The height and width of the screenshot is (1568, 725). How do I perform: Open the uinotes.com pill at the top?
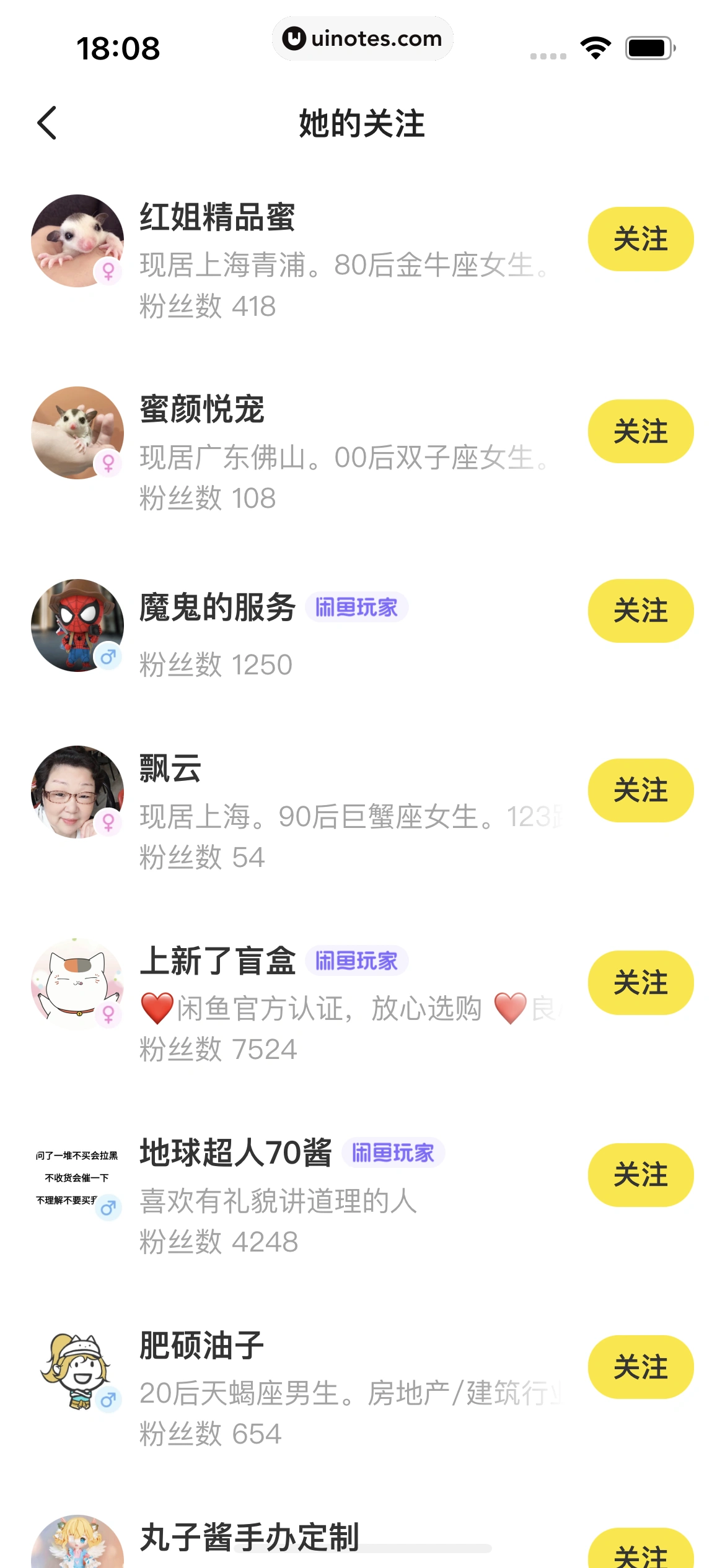point(362,38)
